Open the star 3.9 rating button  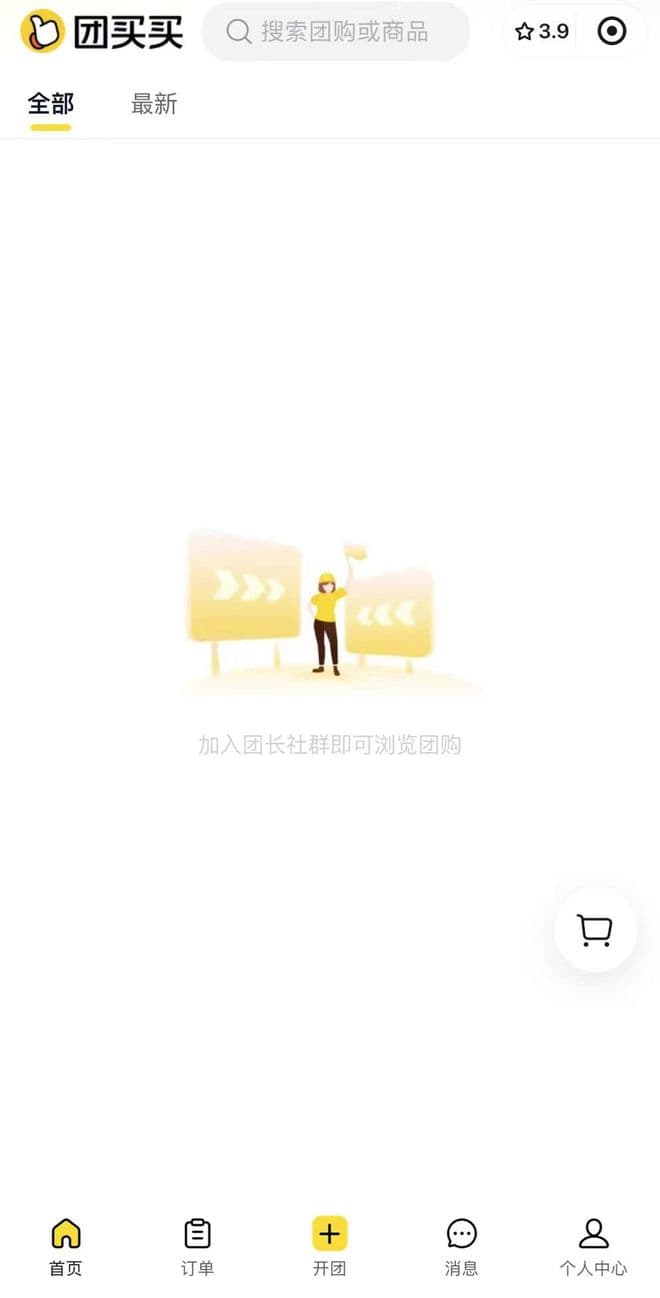pos(541,32)
